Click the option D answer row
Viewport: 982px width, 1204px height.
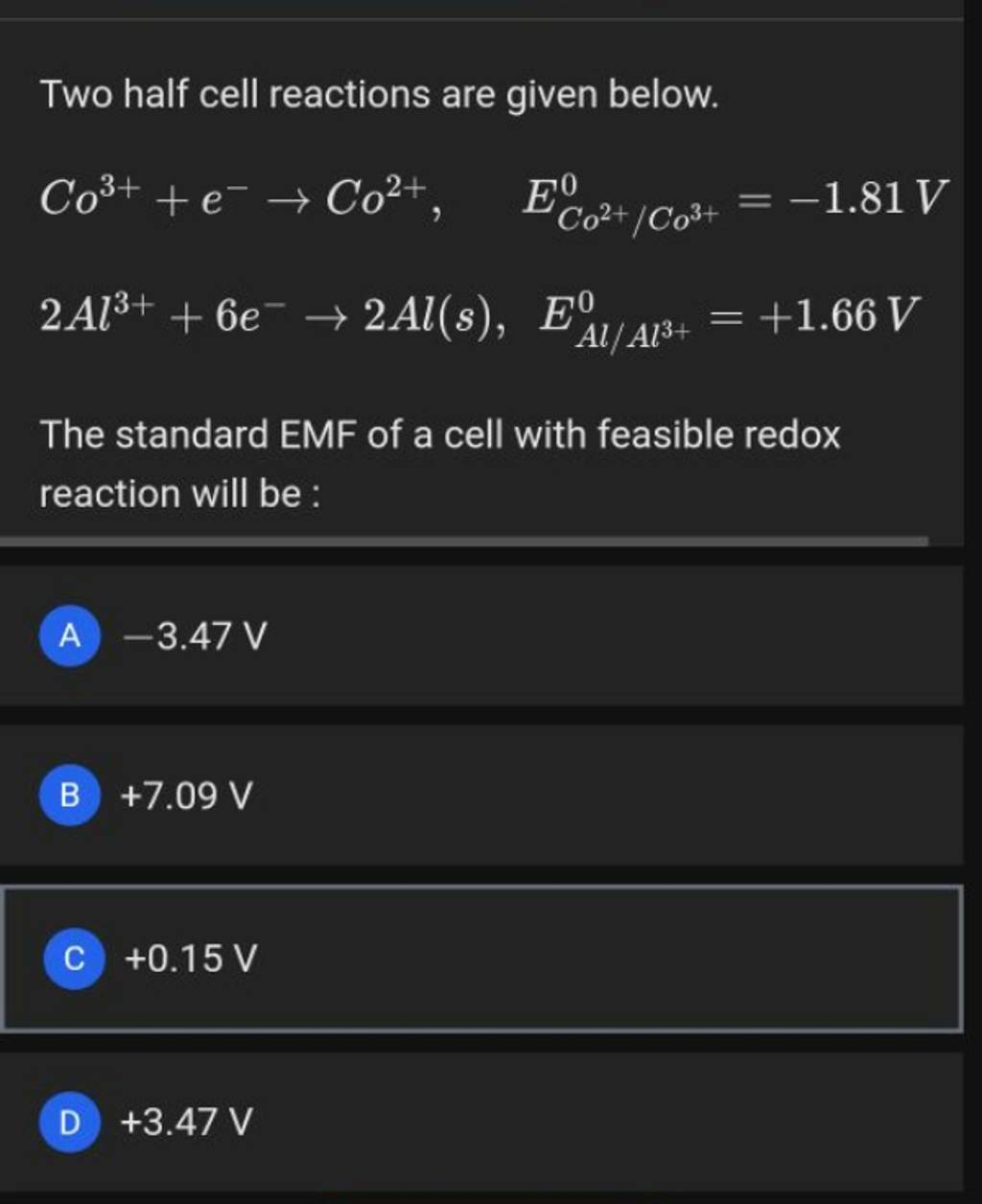click(479, 1123)
